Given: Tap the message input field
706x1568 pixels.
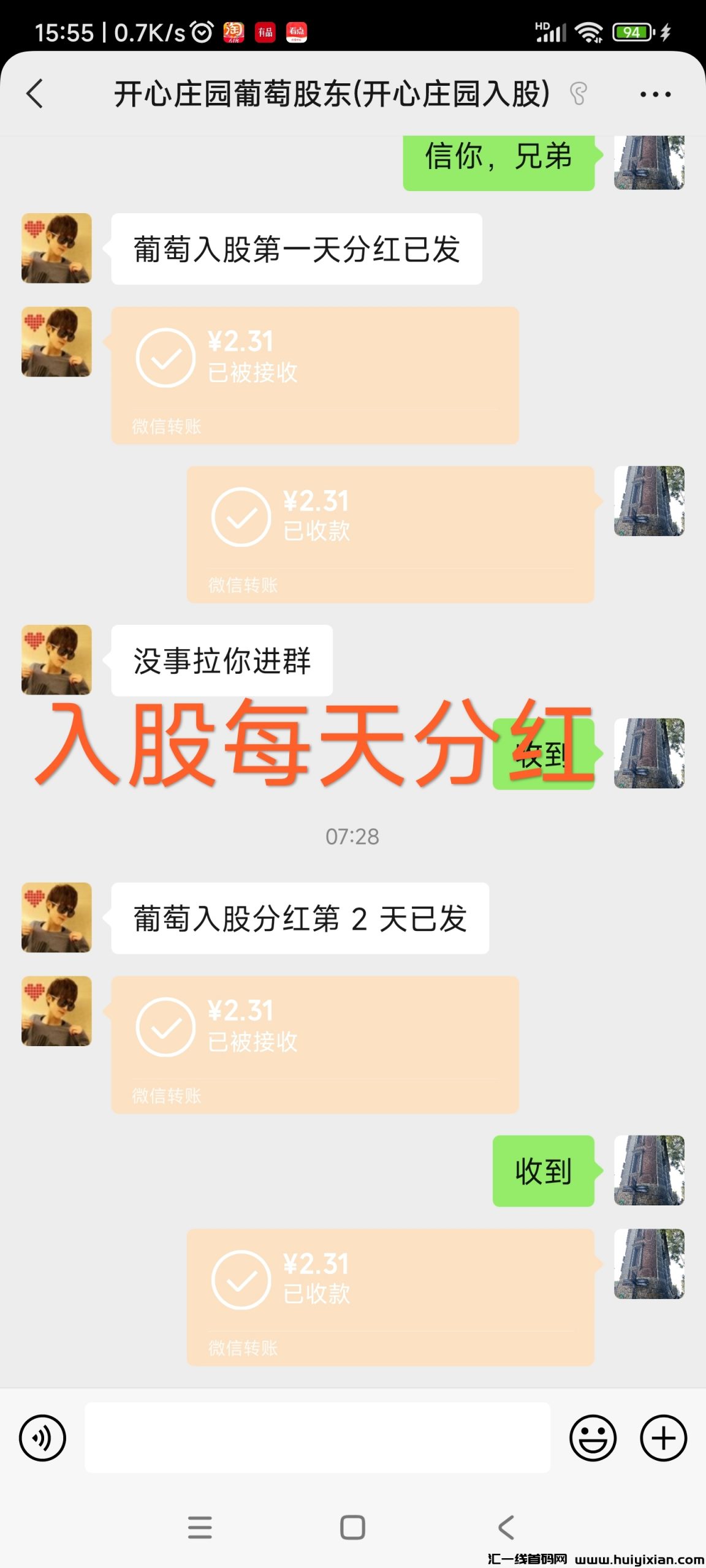Looking at the screenshot, I should (319, 1438).
